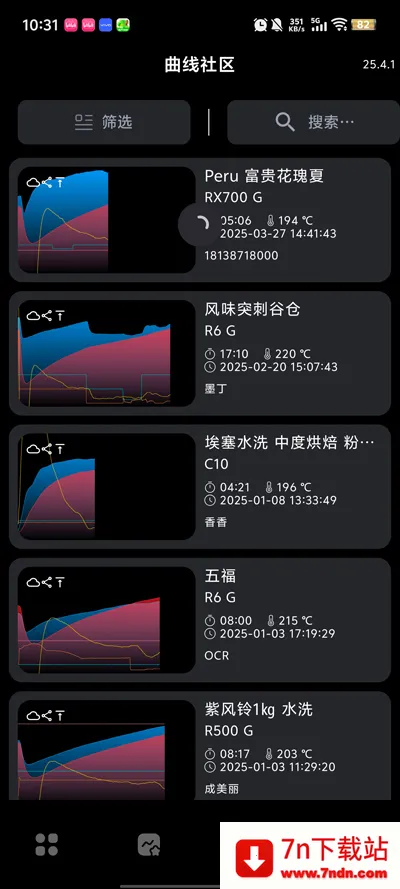
Task: Open the 筛选 filter button
Action: point(104,122)
